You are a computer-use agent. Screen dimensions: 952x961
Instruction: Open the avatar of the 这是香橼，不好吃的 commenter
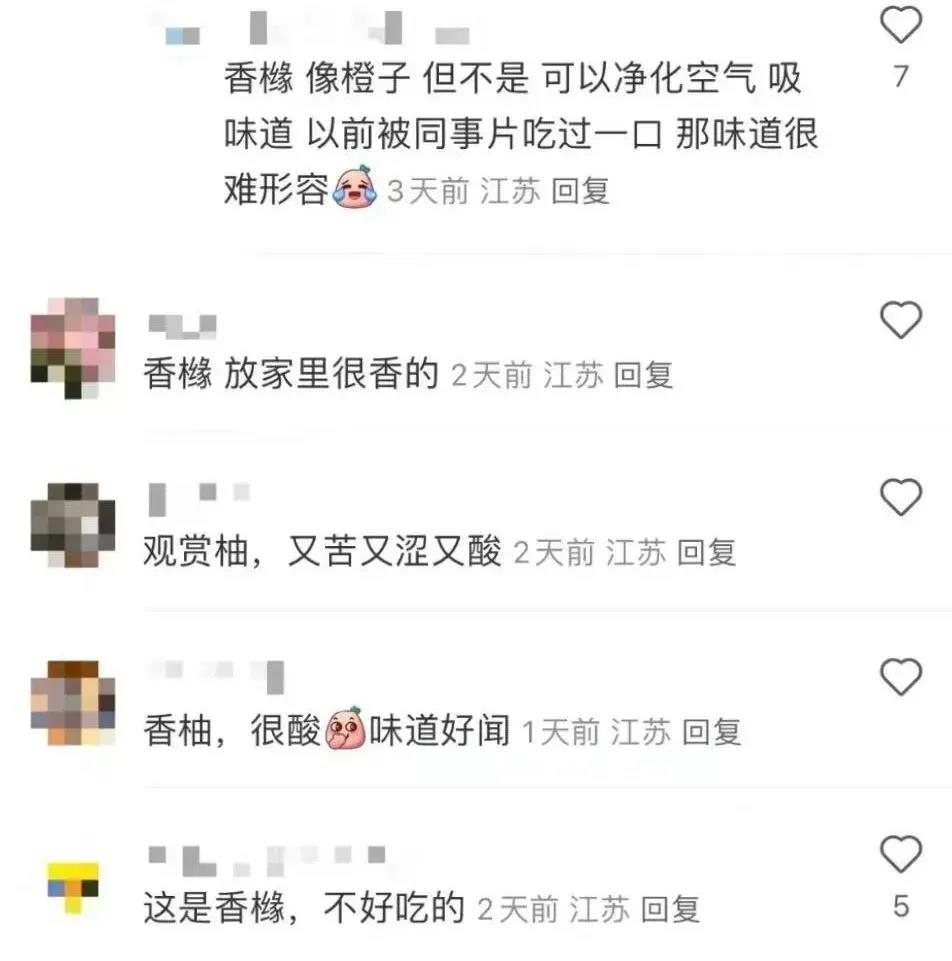(73, 885)
